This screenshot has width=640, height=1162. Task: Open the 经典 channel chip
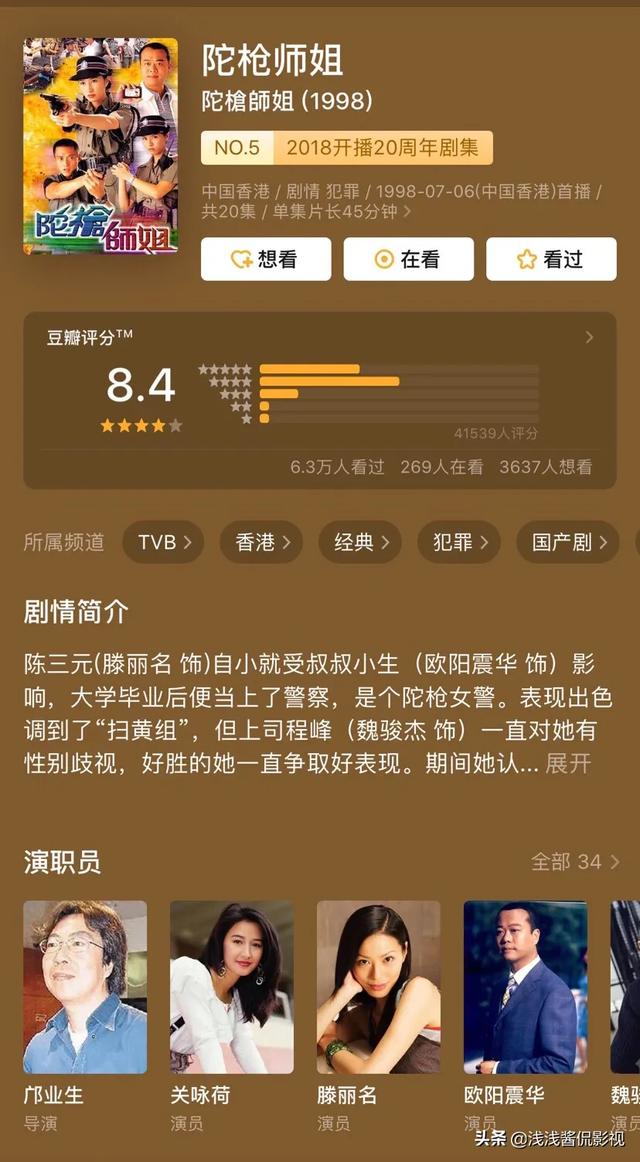pyautogui.click(x=360, y=542)
